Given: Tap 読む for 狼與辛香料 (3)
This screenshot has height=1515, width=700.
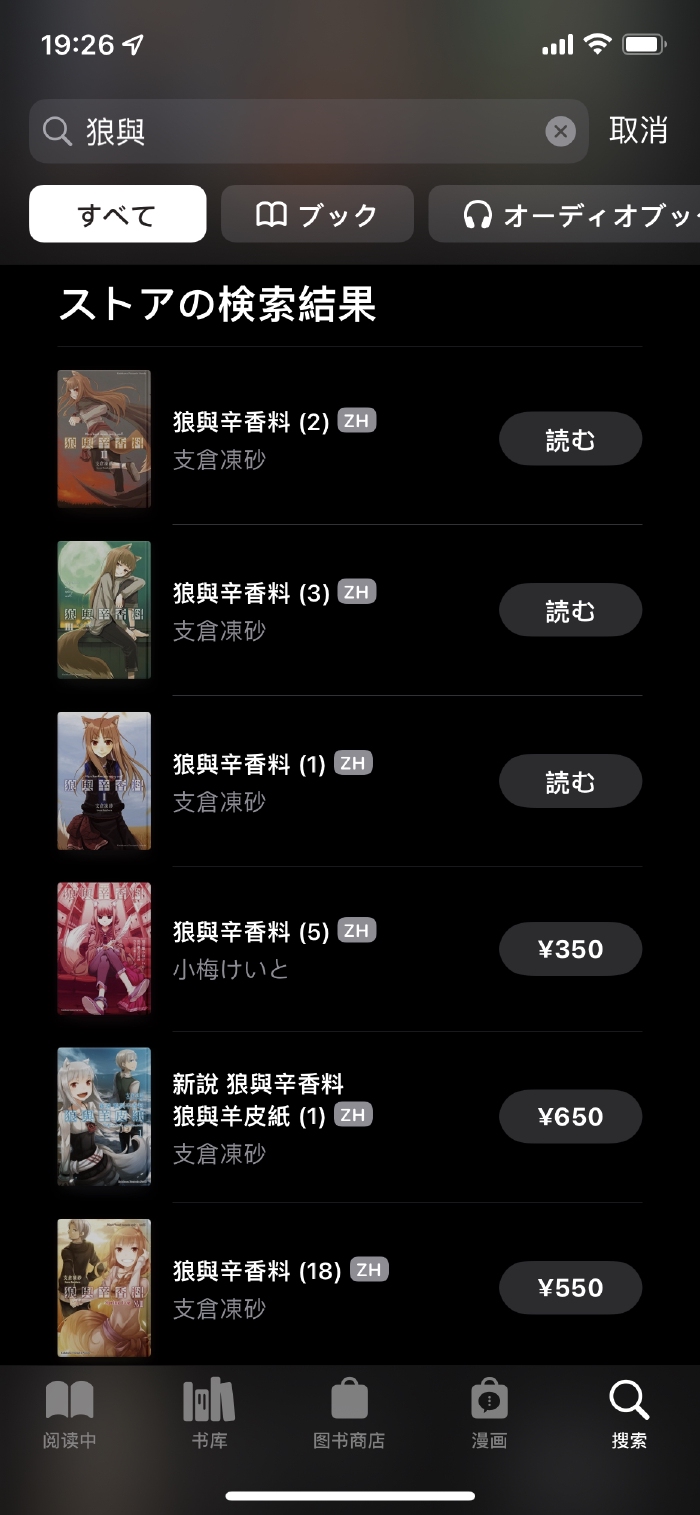Looking at the screenshot, I should click(x=570, y=610).
